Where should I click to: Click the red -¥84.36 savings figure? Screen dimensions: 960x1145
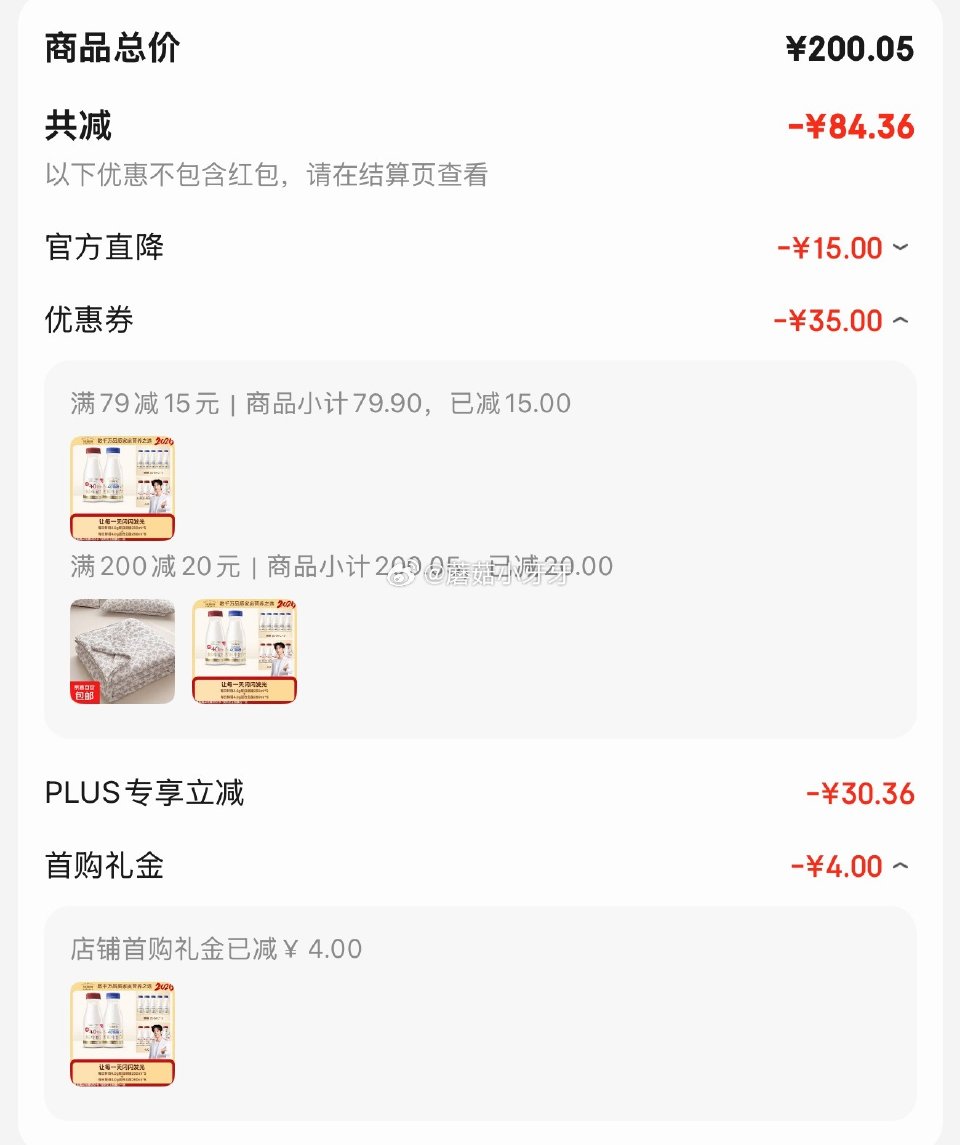click(852, 125)
